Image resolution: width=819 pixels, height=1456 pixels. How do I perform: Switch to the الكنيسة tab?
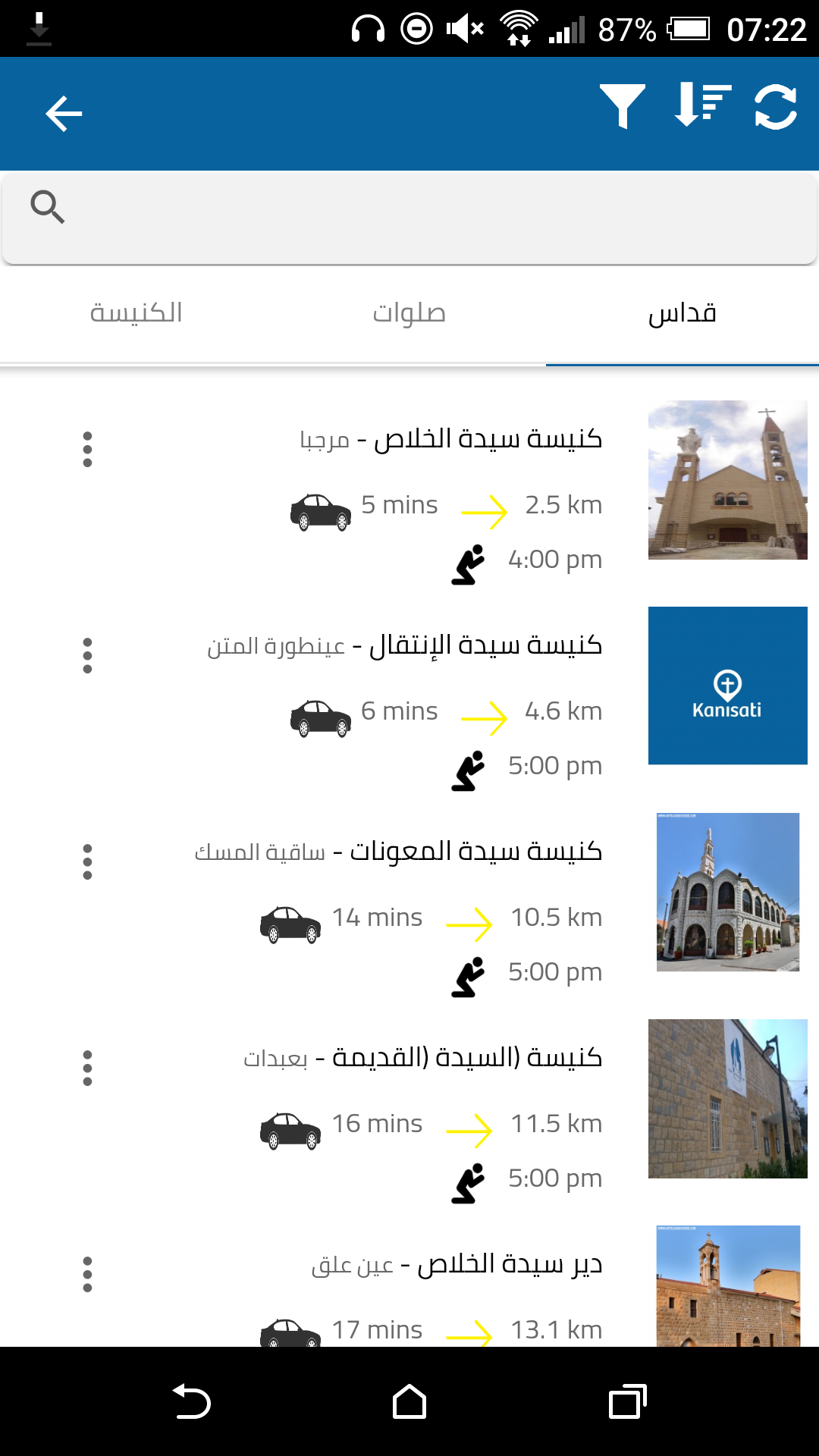[x=136, y=312]
